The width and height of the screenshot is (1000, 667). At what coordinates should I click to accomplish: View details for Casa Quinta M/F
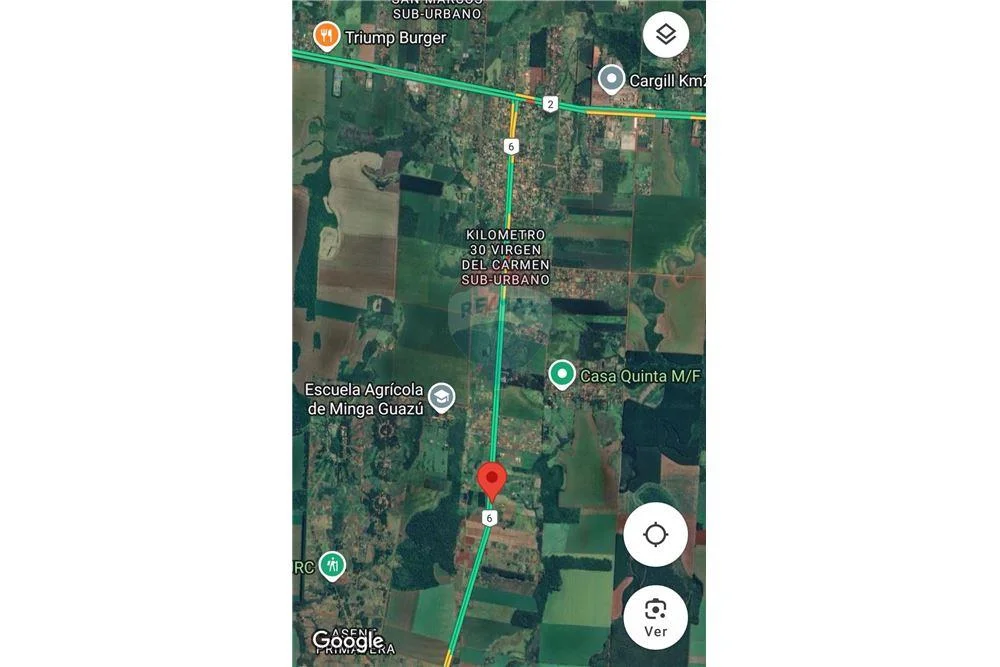(x=562, y=375)
